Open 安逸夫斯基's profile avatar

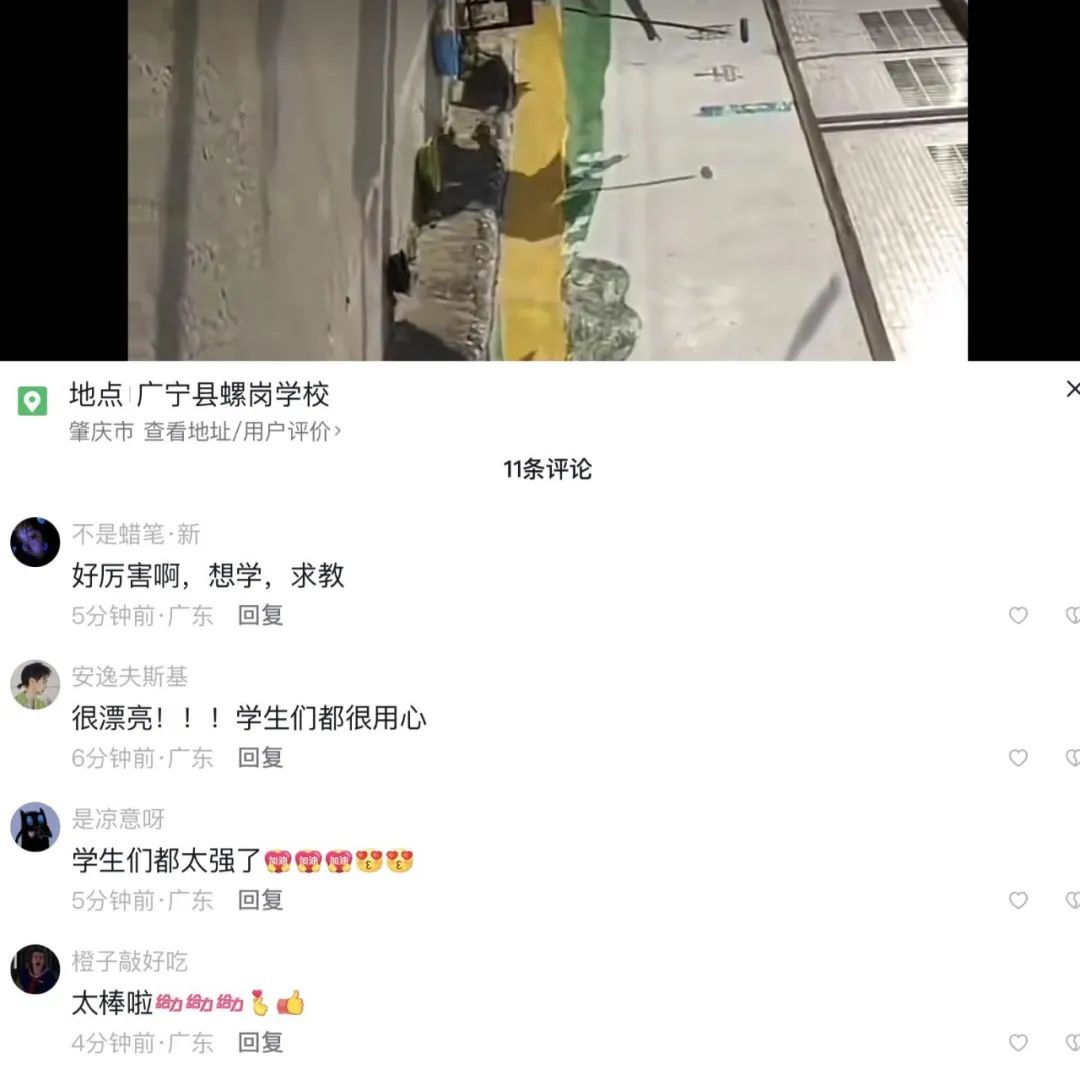[x=35, y=685]
